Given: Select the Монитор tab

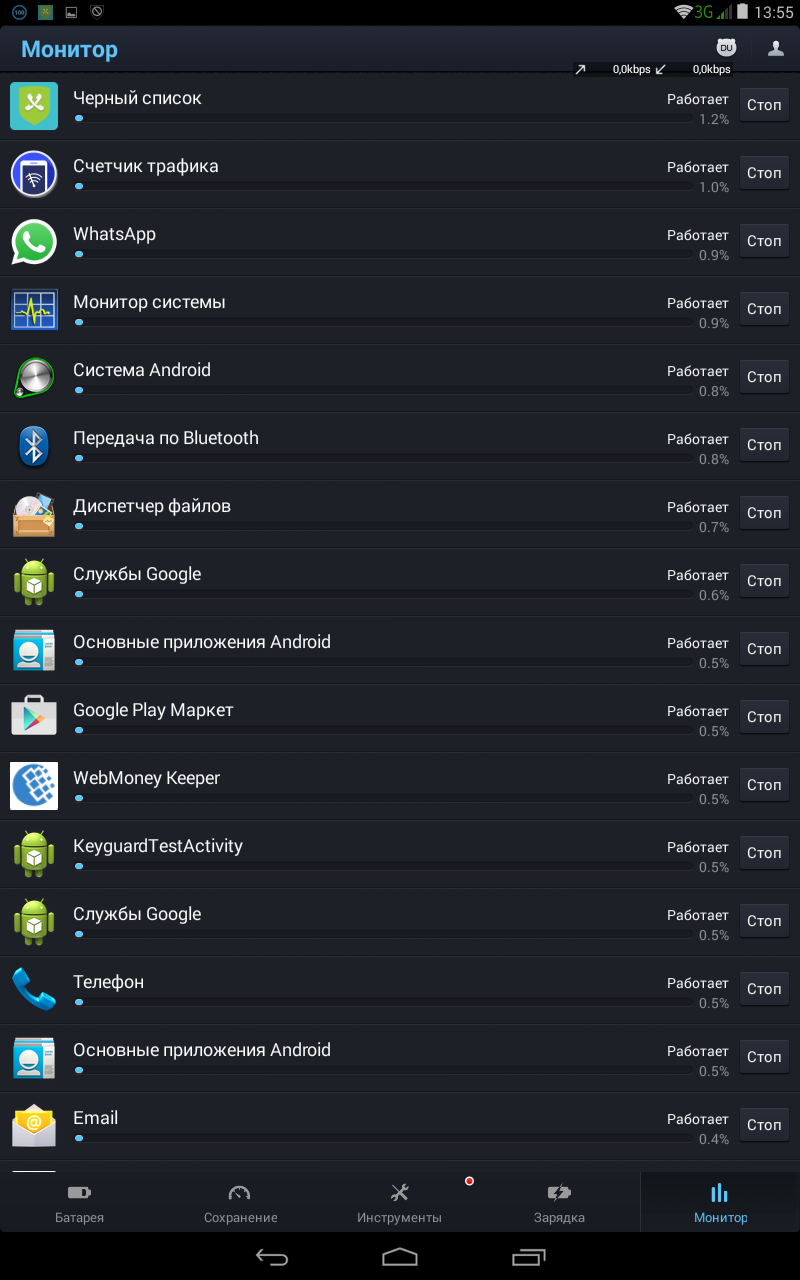Looking at the screenshot, I should coord(720,1202).
